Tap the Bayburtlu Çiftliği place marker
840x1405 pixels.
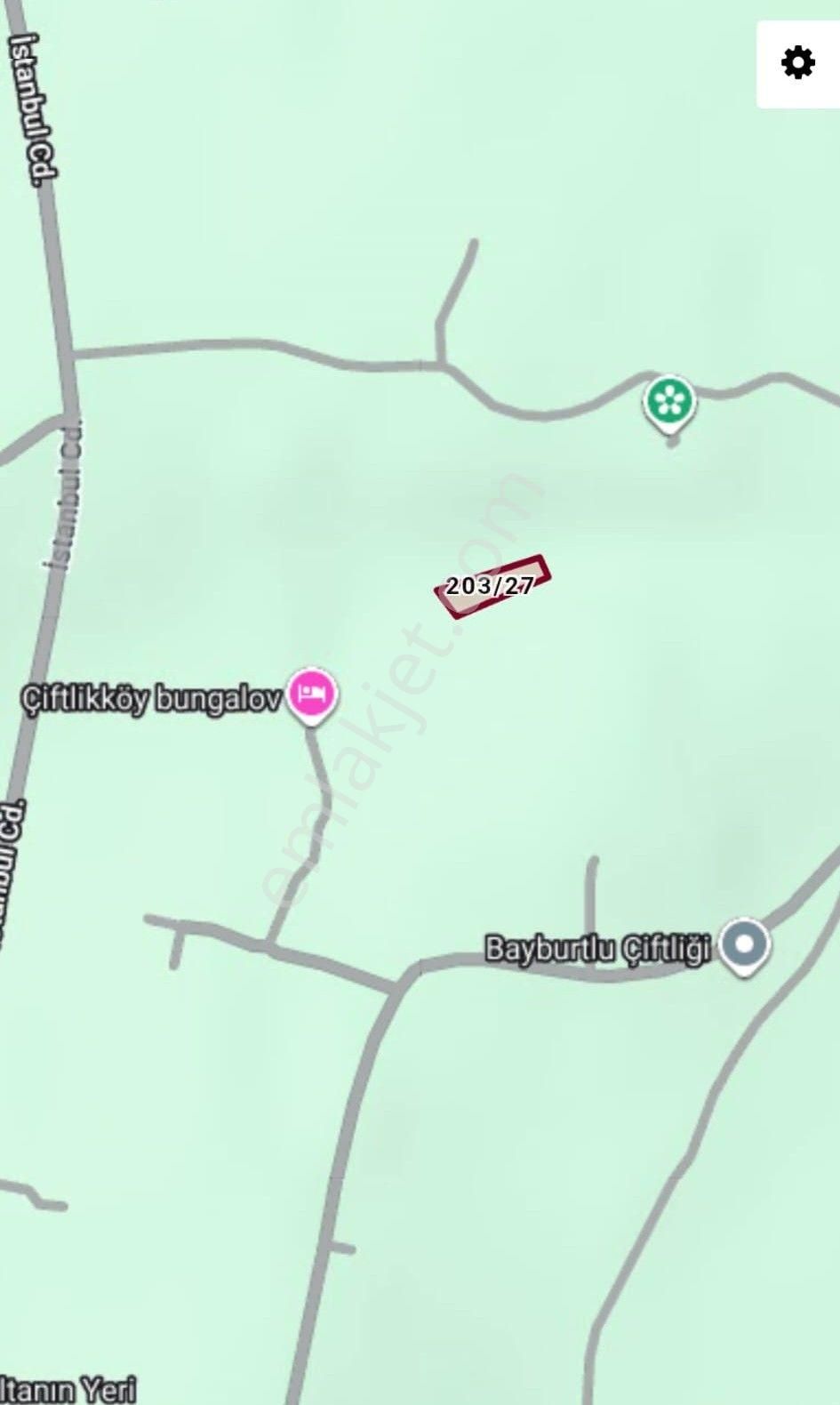click(x=744, y=945)
